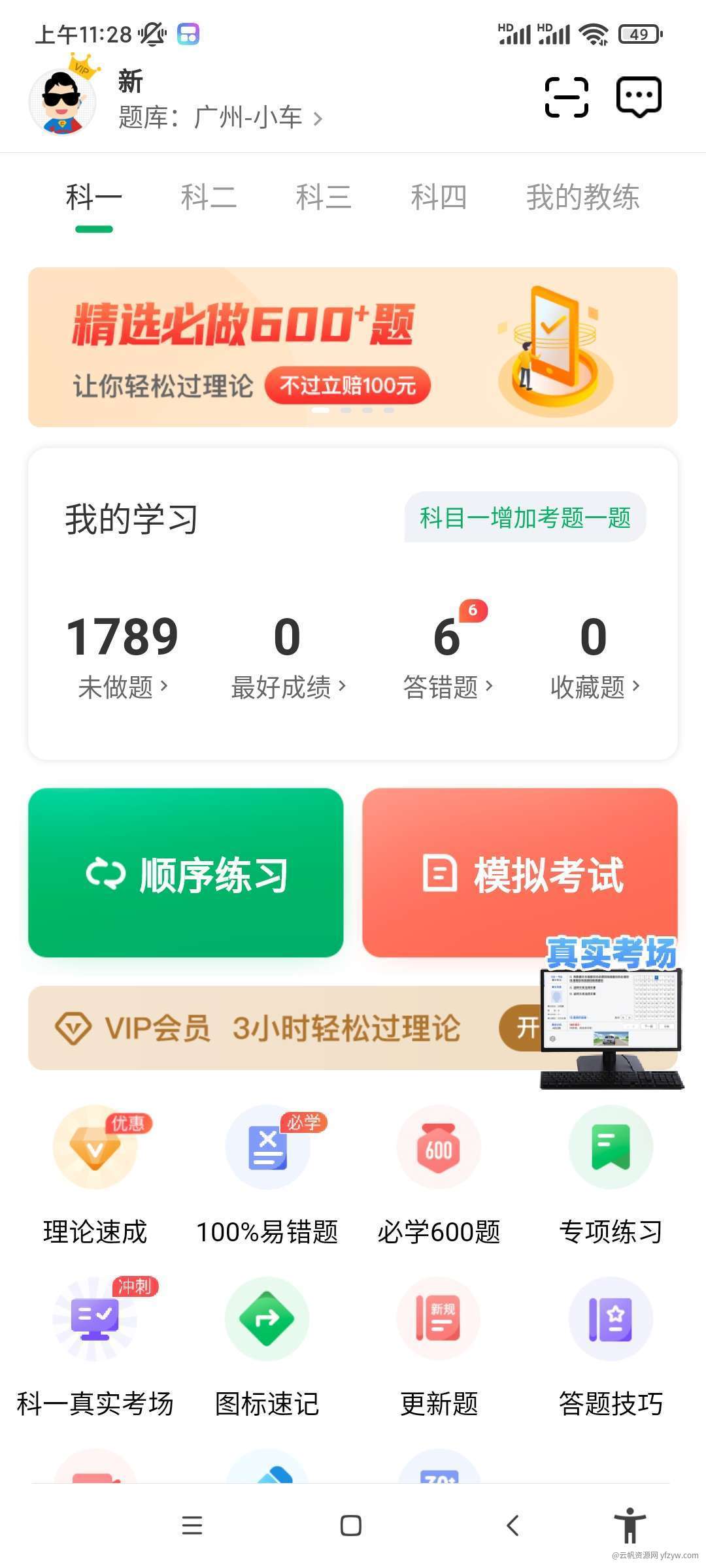Launch 科一真实考场 exam simulation
Viewport: 706px width, 1568px height.
(x=95, y=1347)
